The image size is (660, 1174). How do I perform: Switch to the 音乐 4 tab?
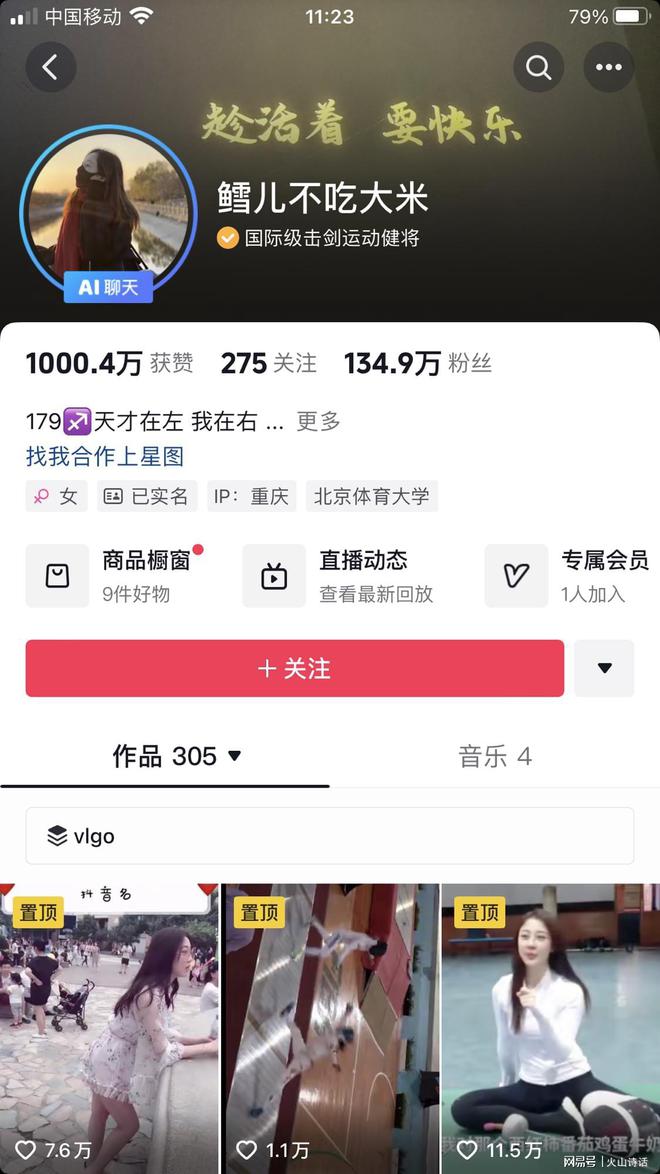494,756
